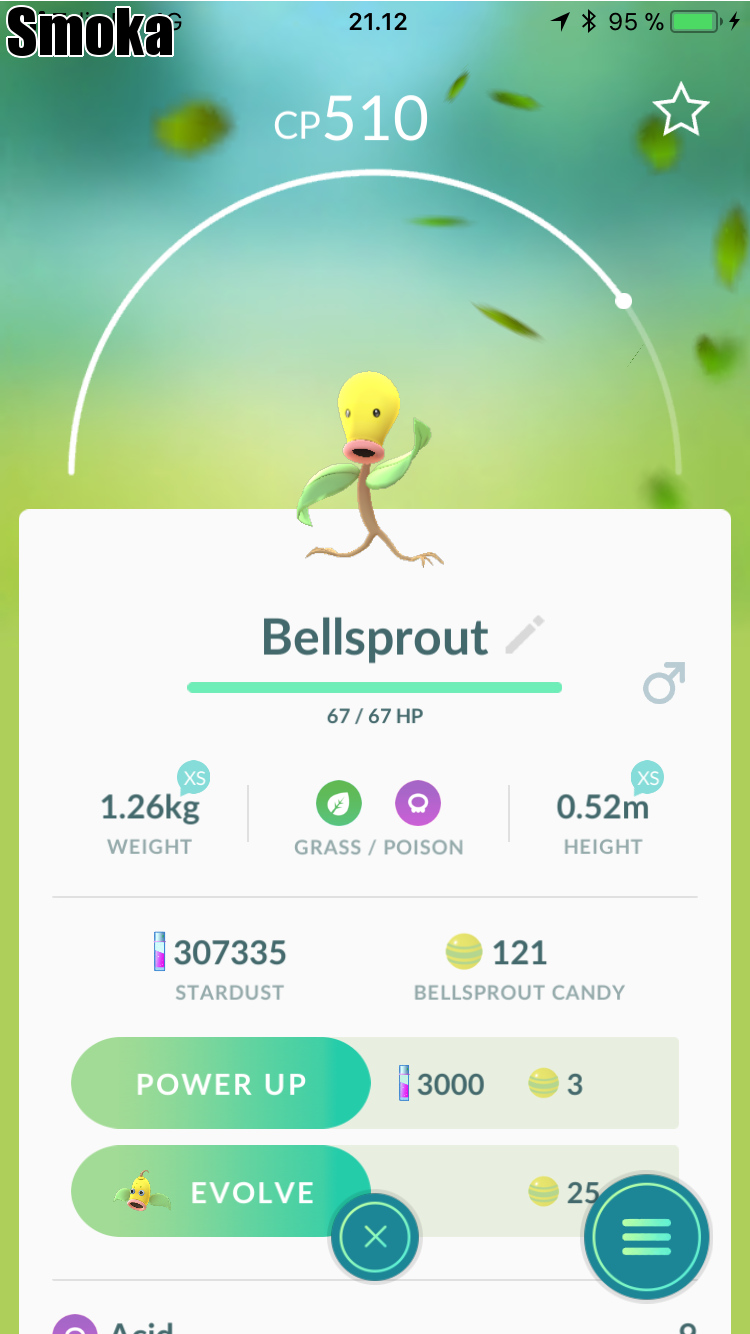Open the hamburger options menu

tap(646, 1237)
